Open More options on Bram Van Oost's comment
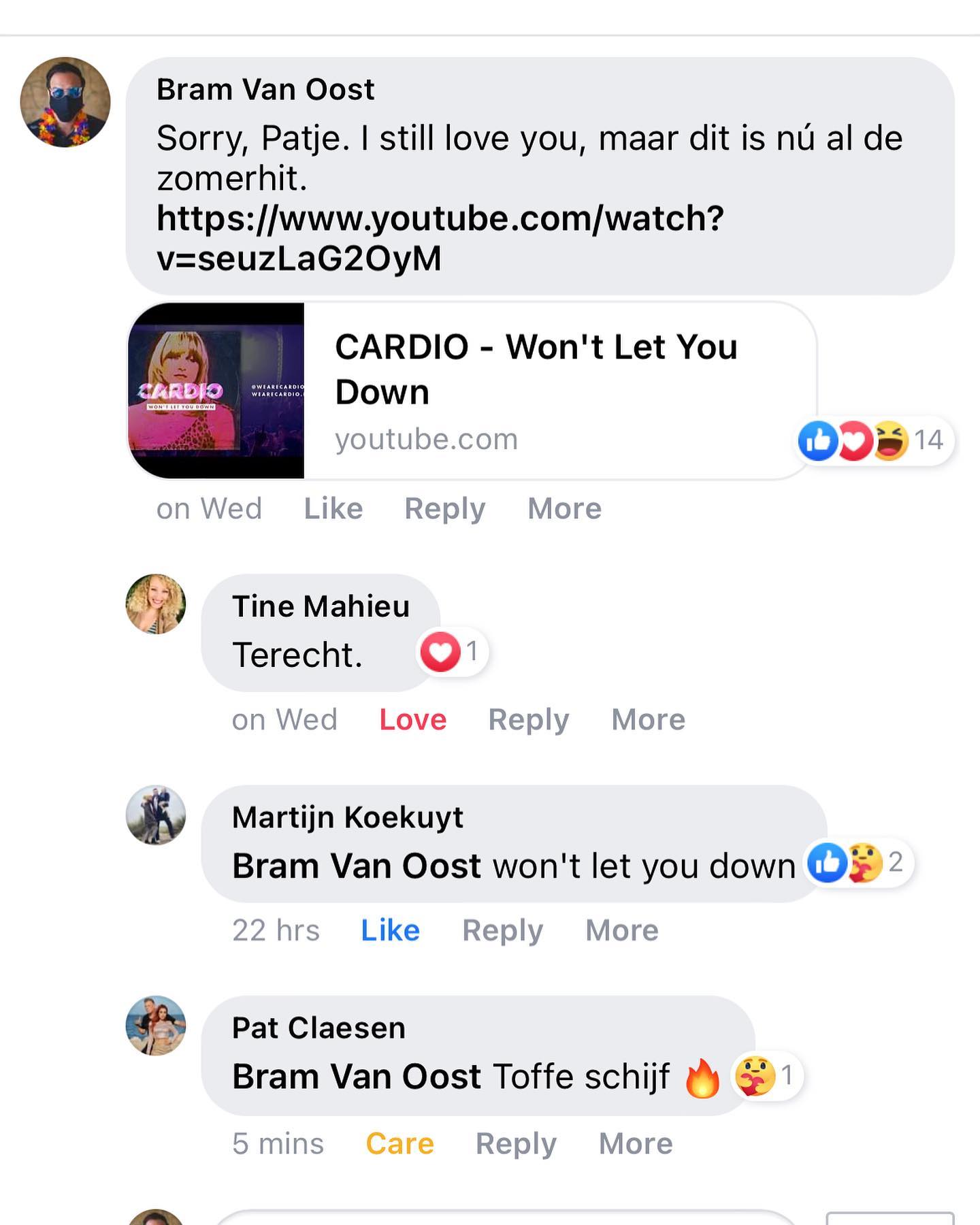 pyautogui.click(x=564, y=509)
